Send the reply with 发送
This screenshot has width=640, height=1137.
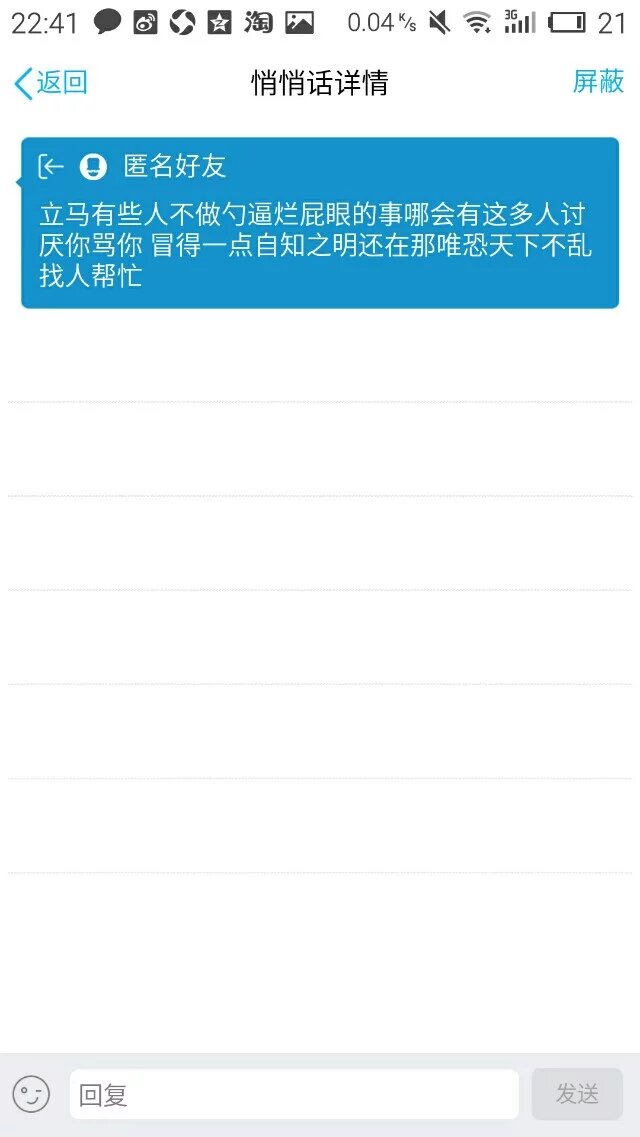coord(577,1094)
